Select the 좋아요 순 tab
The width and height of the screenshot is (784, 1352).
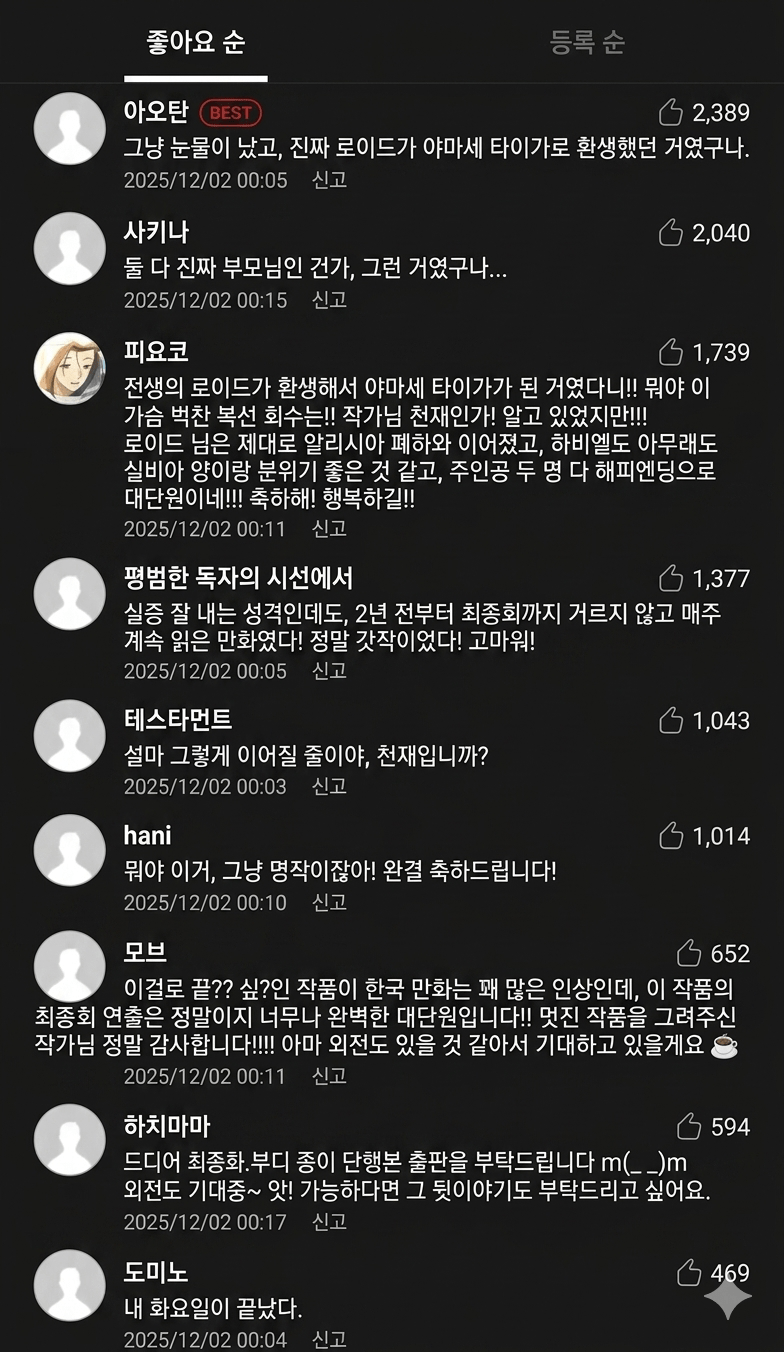[x=195, y=43]
